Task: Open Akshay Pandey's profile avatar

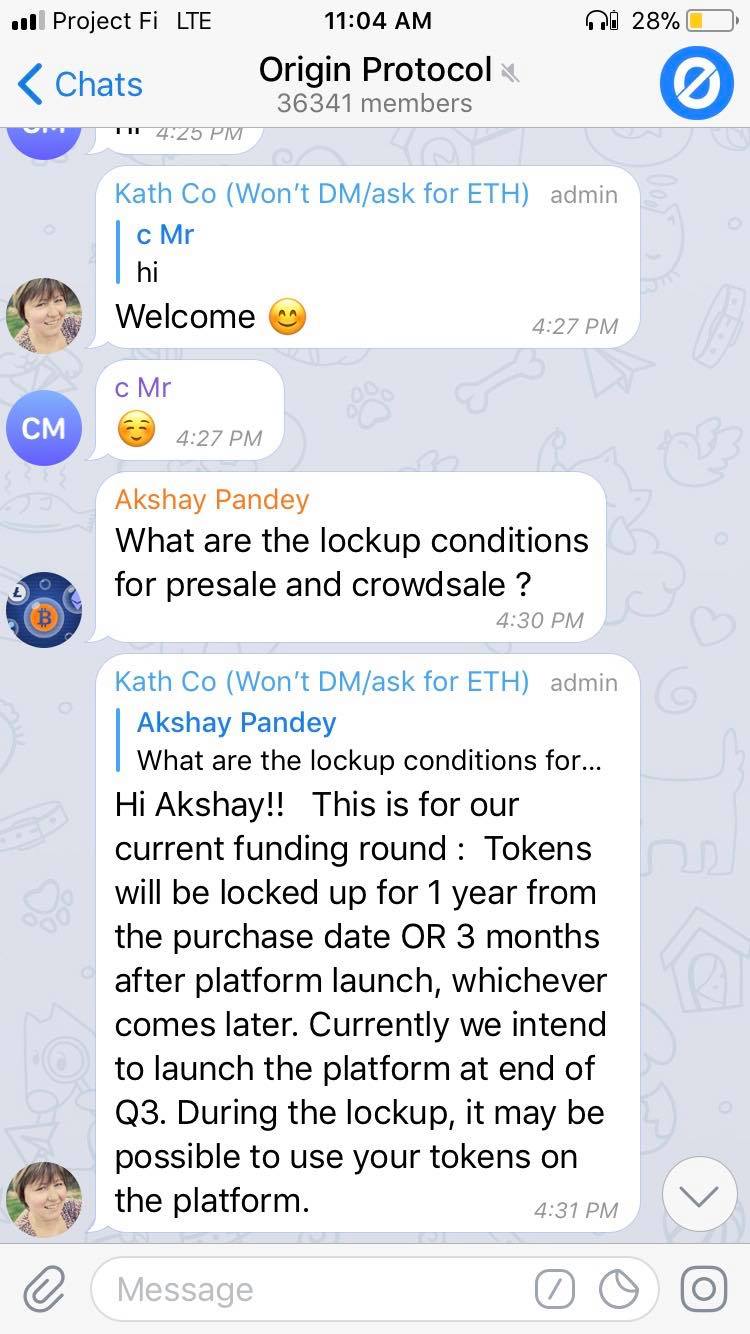Action: pos(43,609)
